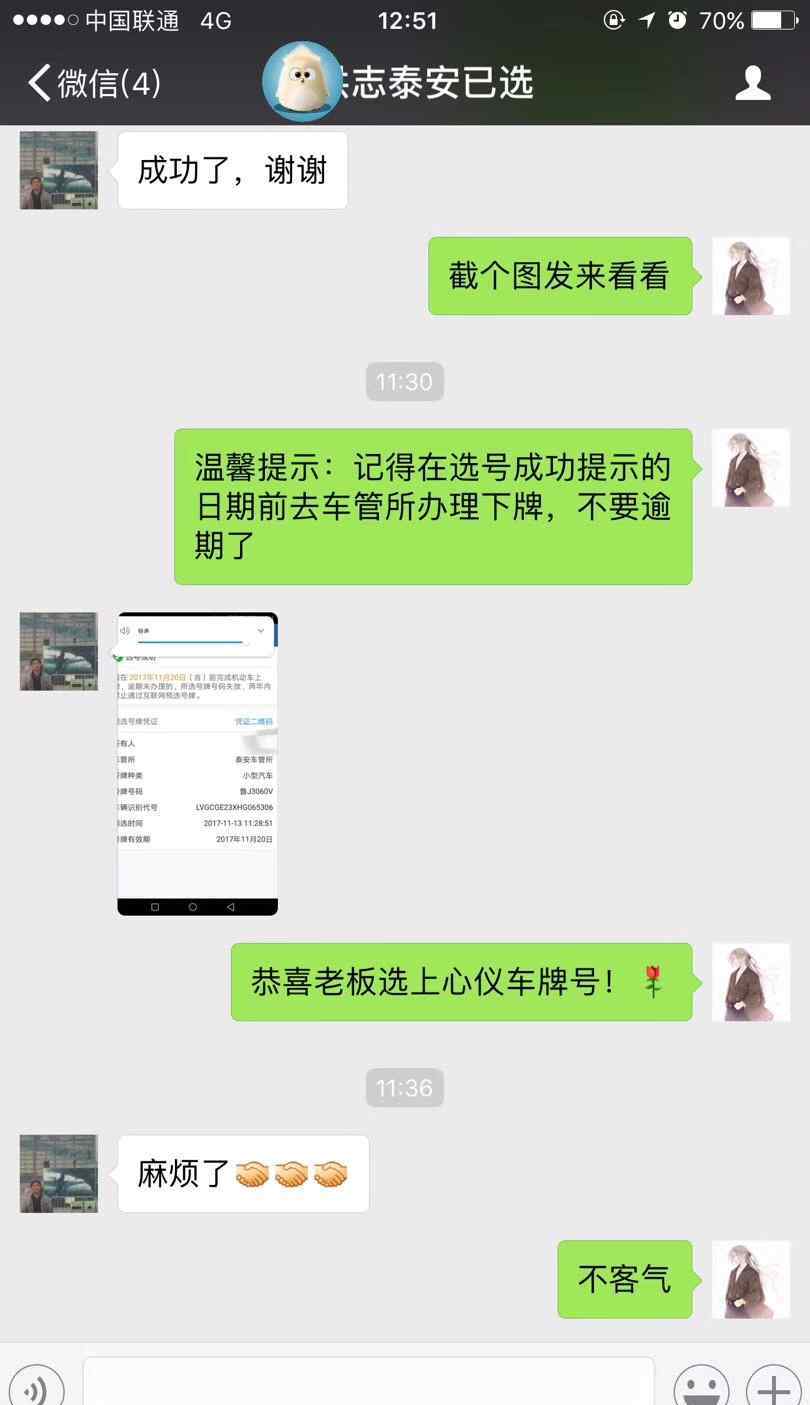Focus the message text input field

368,1382
